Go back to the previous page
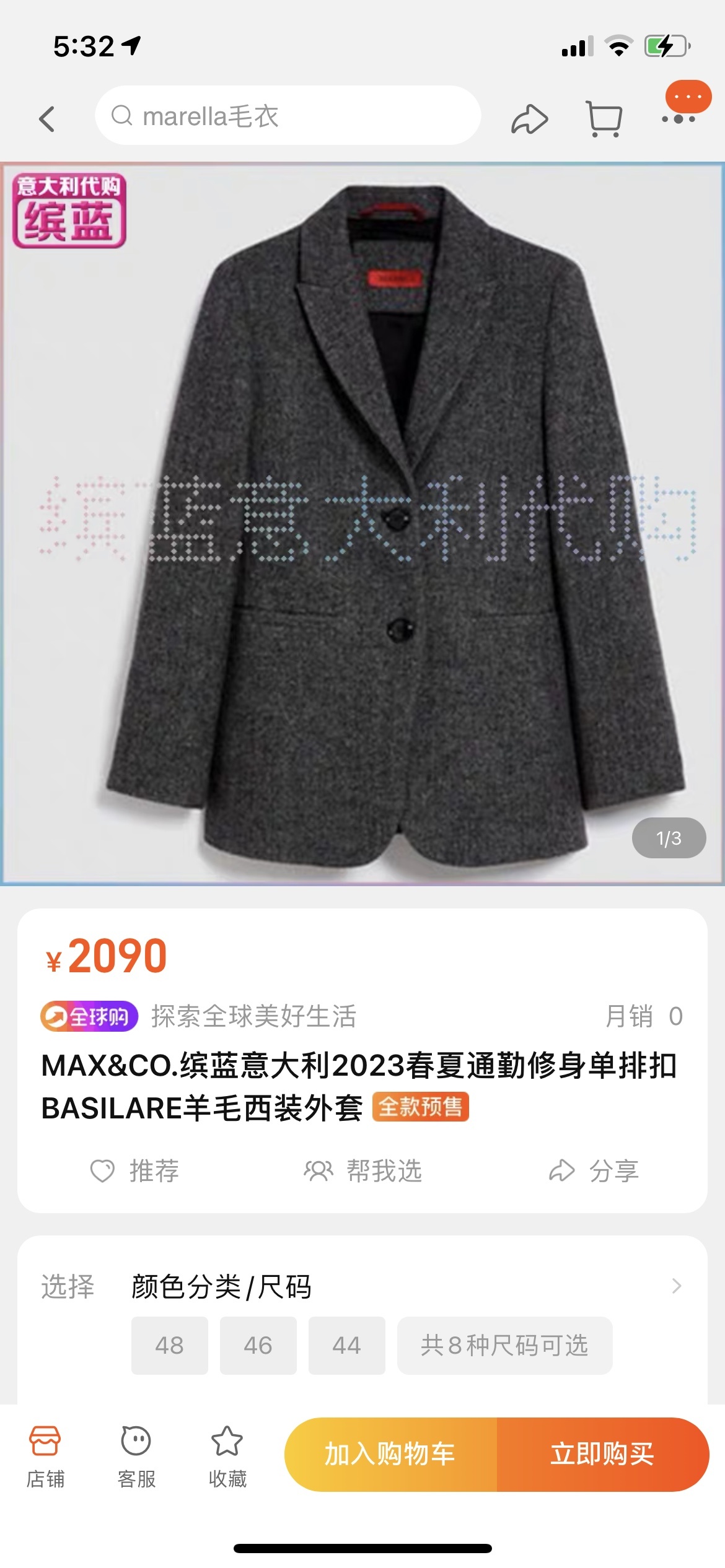This screenshot has width=725, height=1568. [x=47, y=118]
